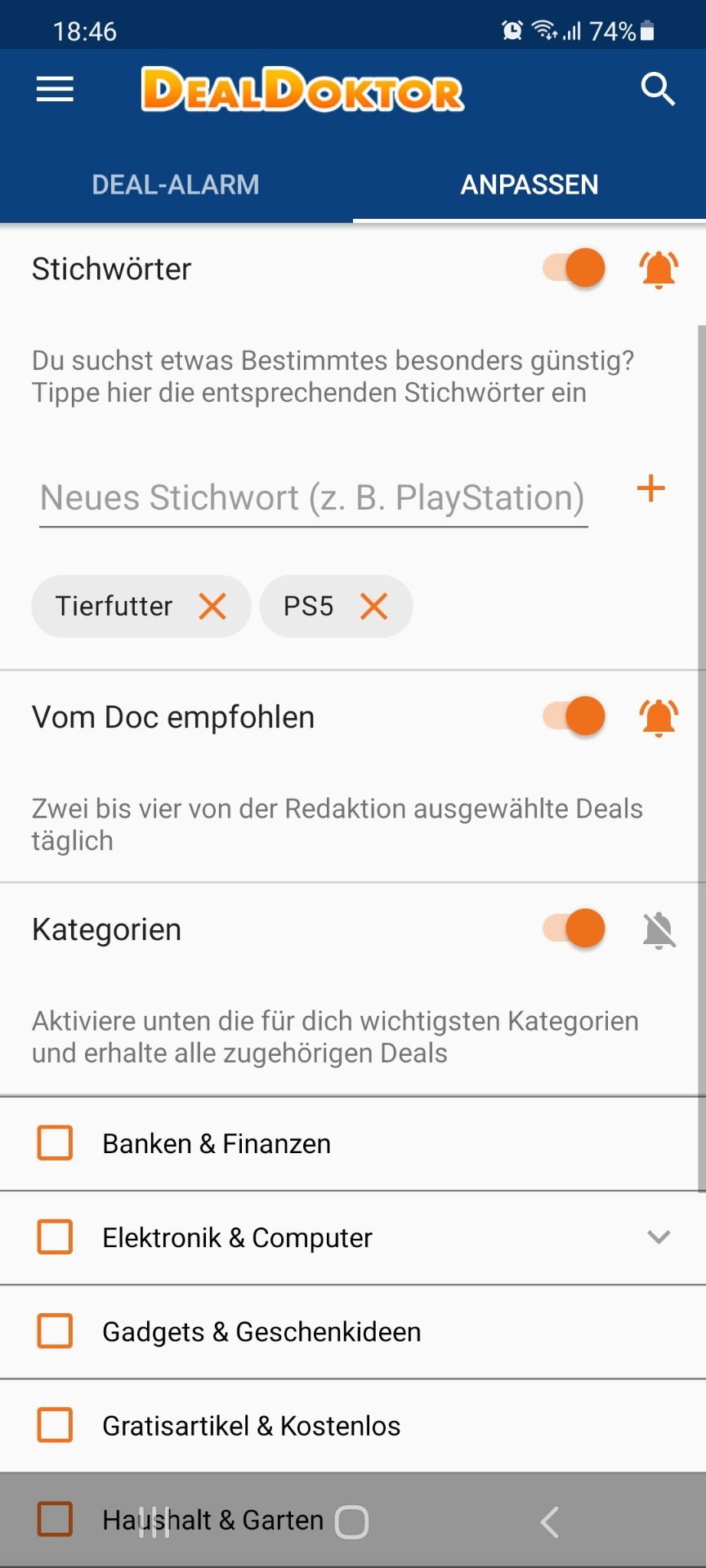Switch to the DEAL-ALARM tab
Screen dimensions: 706x1568
[x=176, y=185]
